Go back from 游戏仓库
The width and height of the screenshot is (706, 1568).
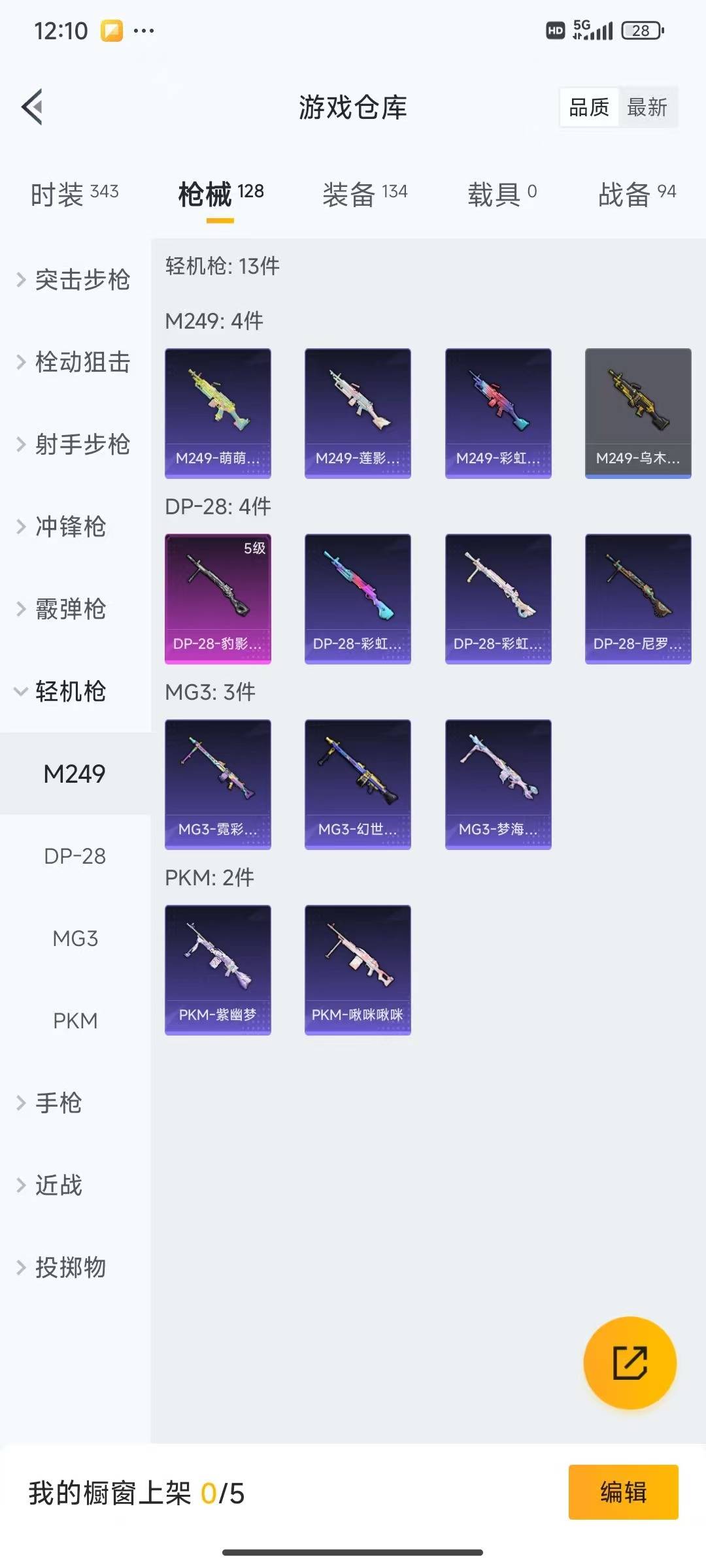(x=33, y=106)
